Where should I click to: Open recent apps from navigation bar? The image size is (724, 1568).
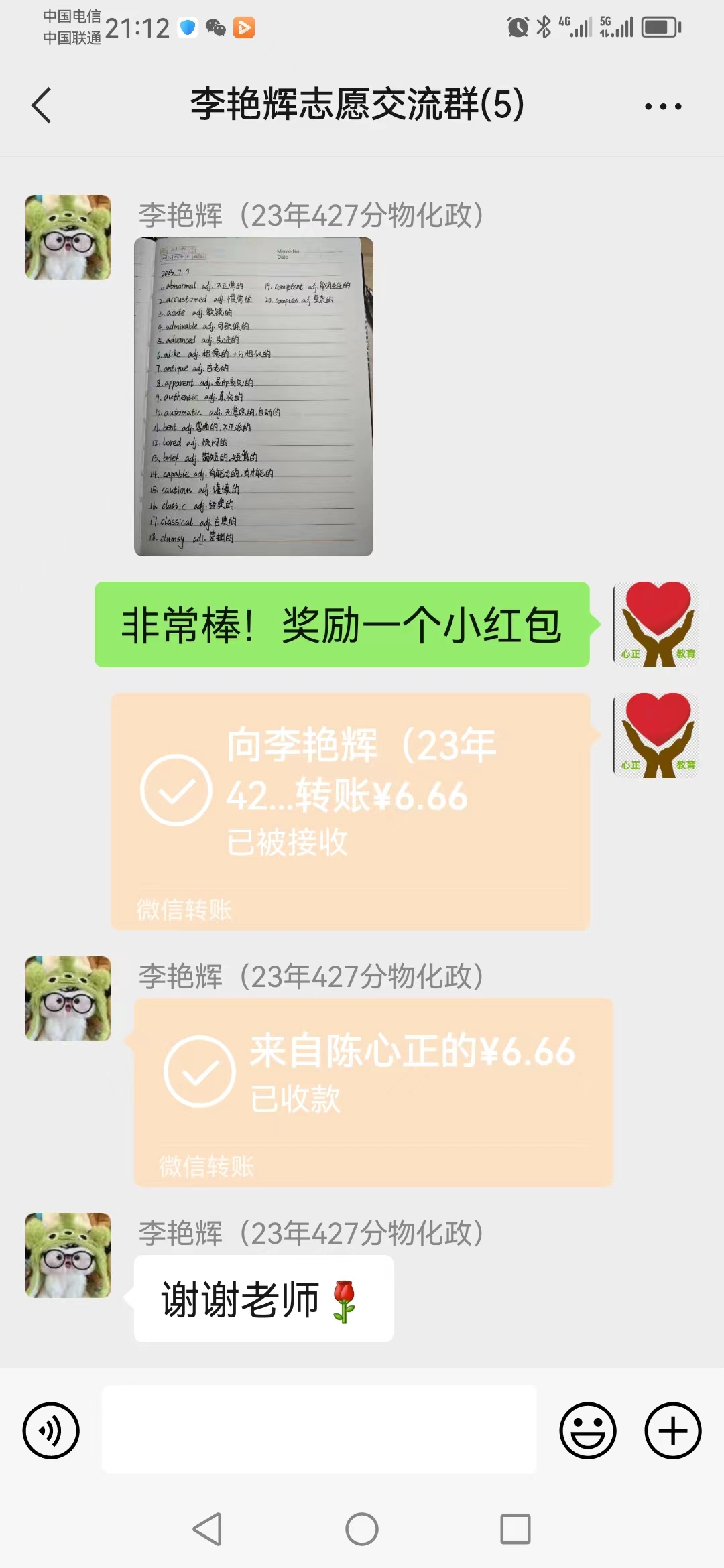(515, 1529)
